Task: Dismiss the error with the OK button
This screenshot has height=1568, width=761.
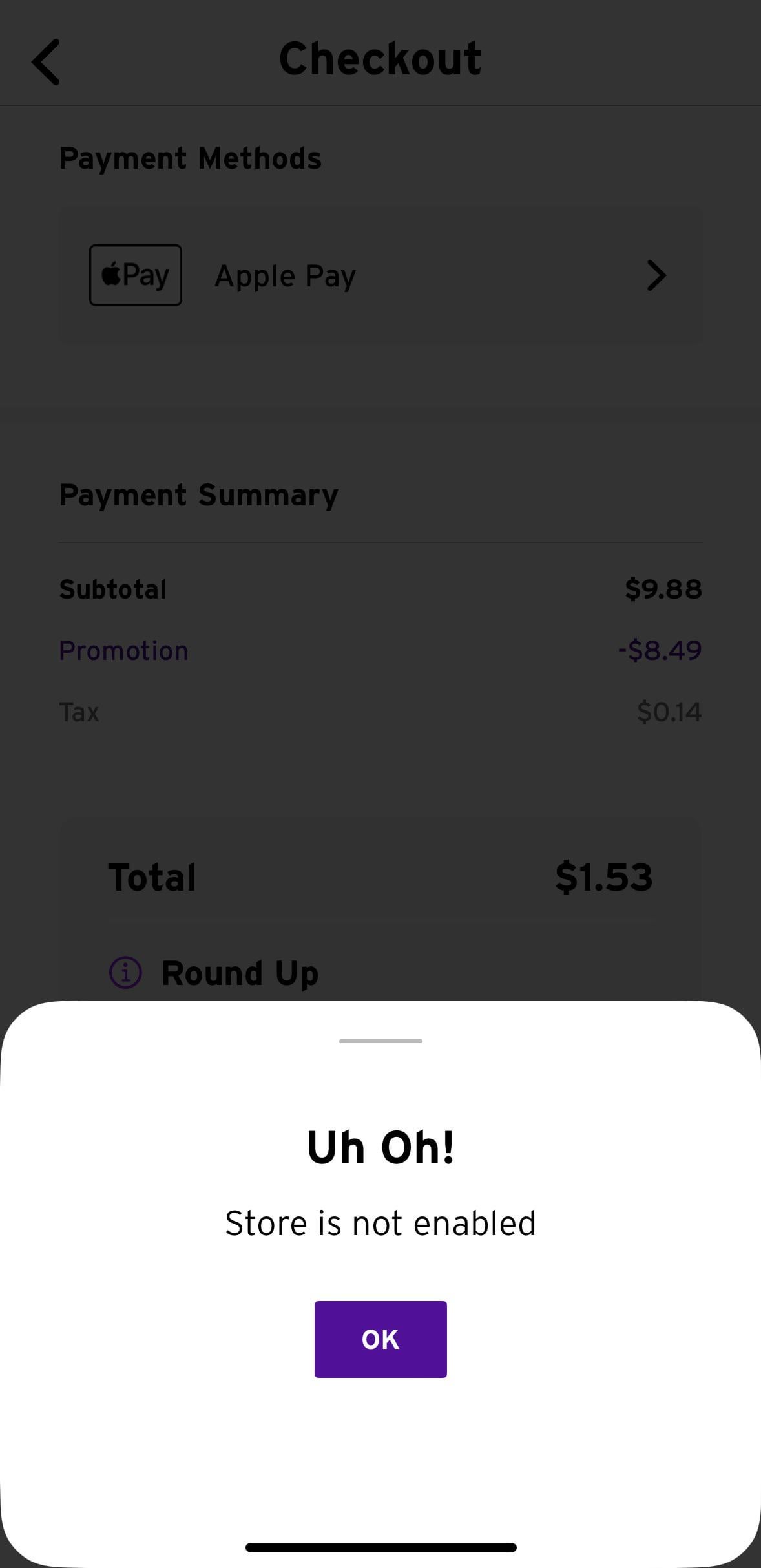Action: [380, 1339]
